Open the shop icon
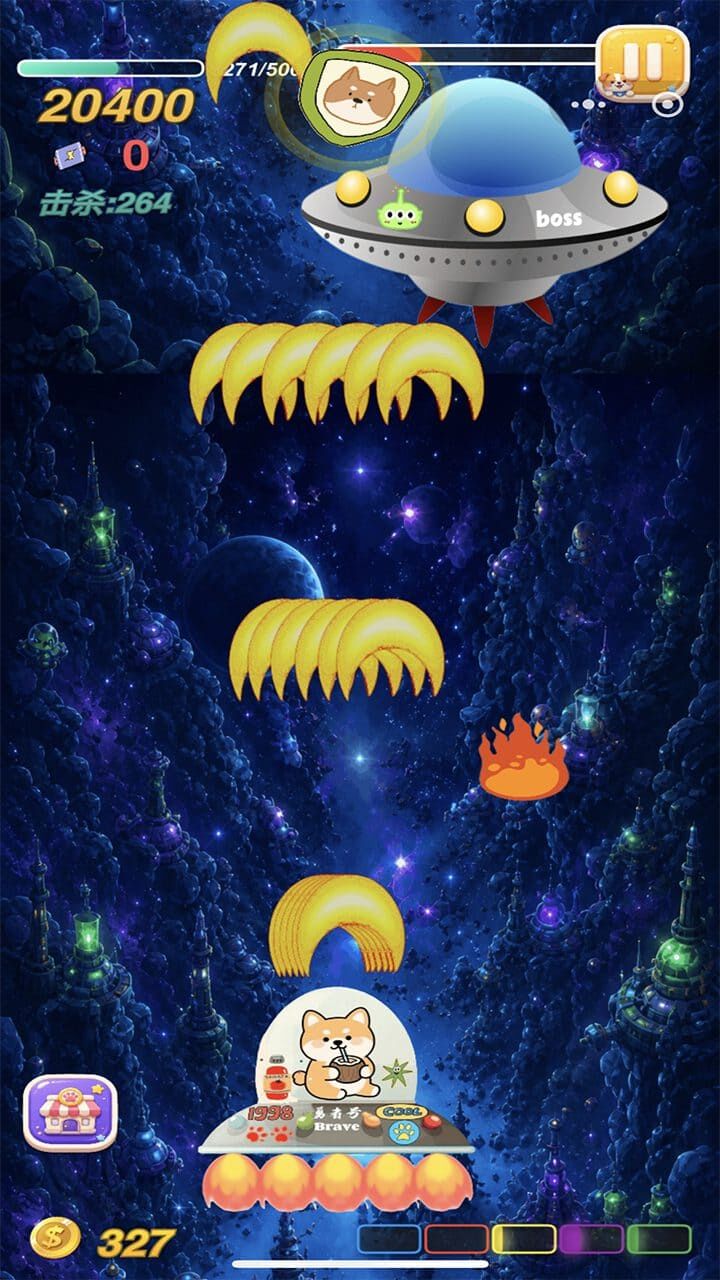This screenshot has height=1280, width=720. [x=70, y=1113]
